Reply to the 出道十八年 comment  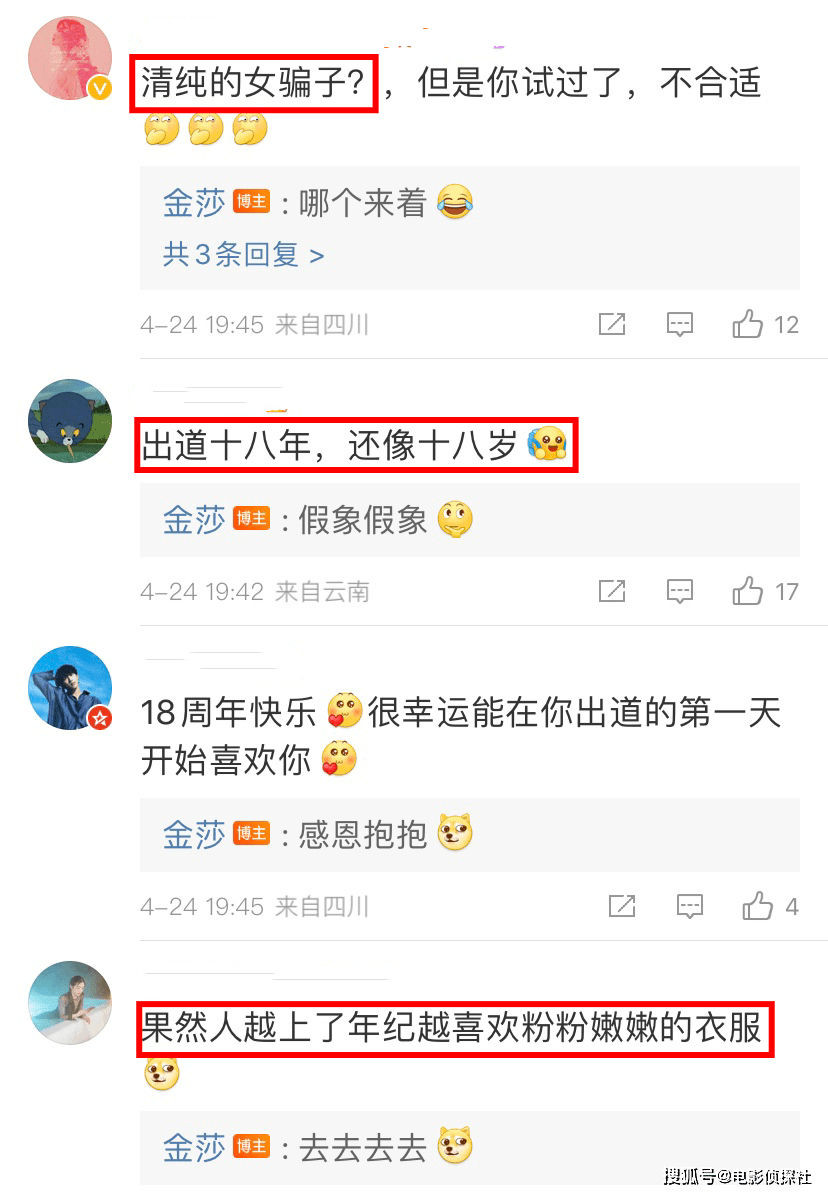680,591
